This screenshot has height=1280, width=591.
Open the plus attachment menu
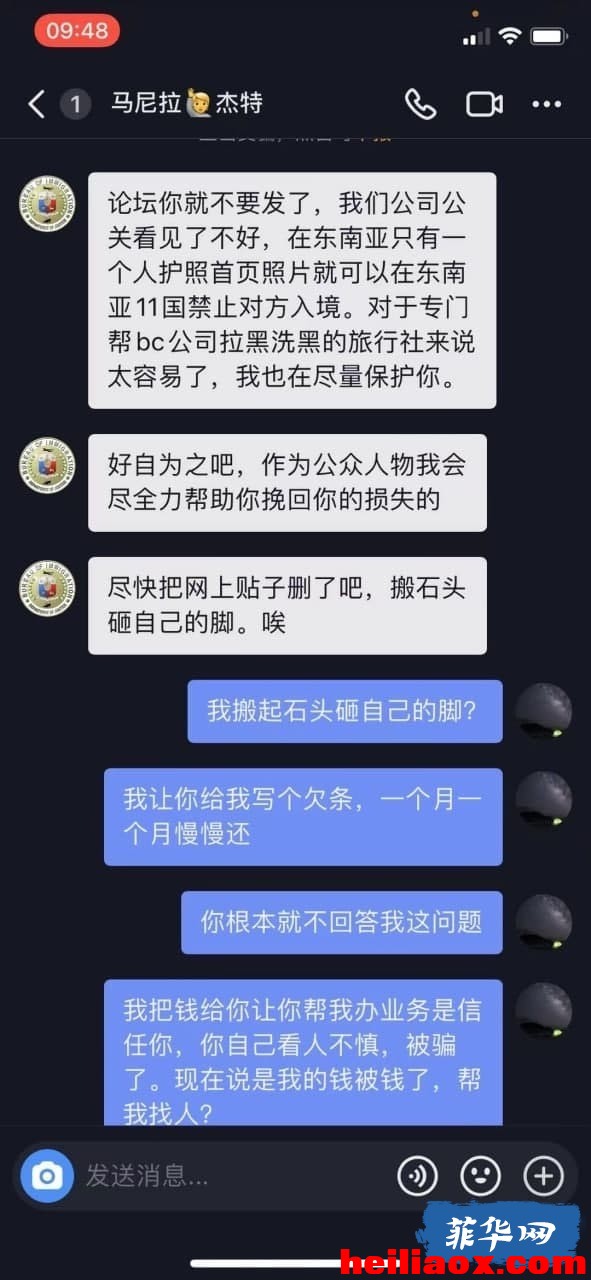click(x=544, y=1176)
